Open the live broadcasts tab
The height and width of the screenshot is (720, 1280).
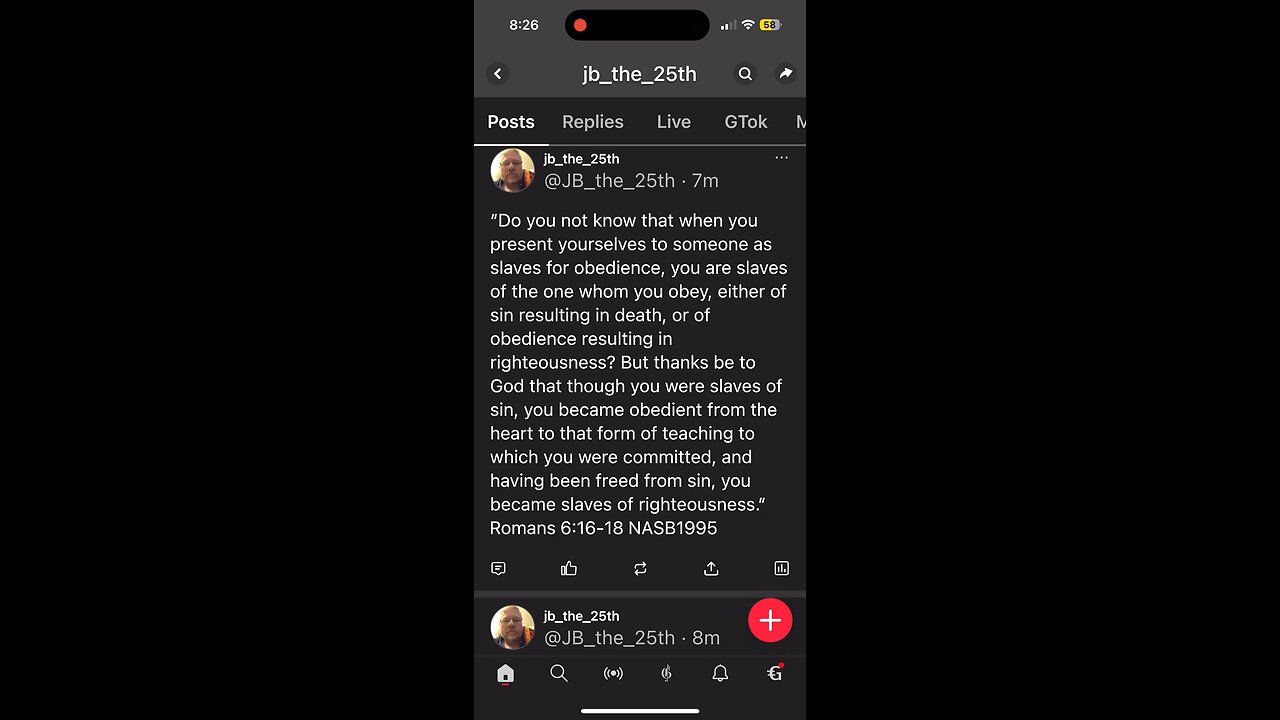pos(613,674)
